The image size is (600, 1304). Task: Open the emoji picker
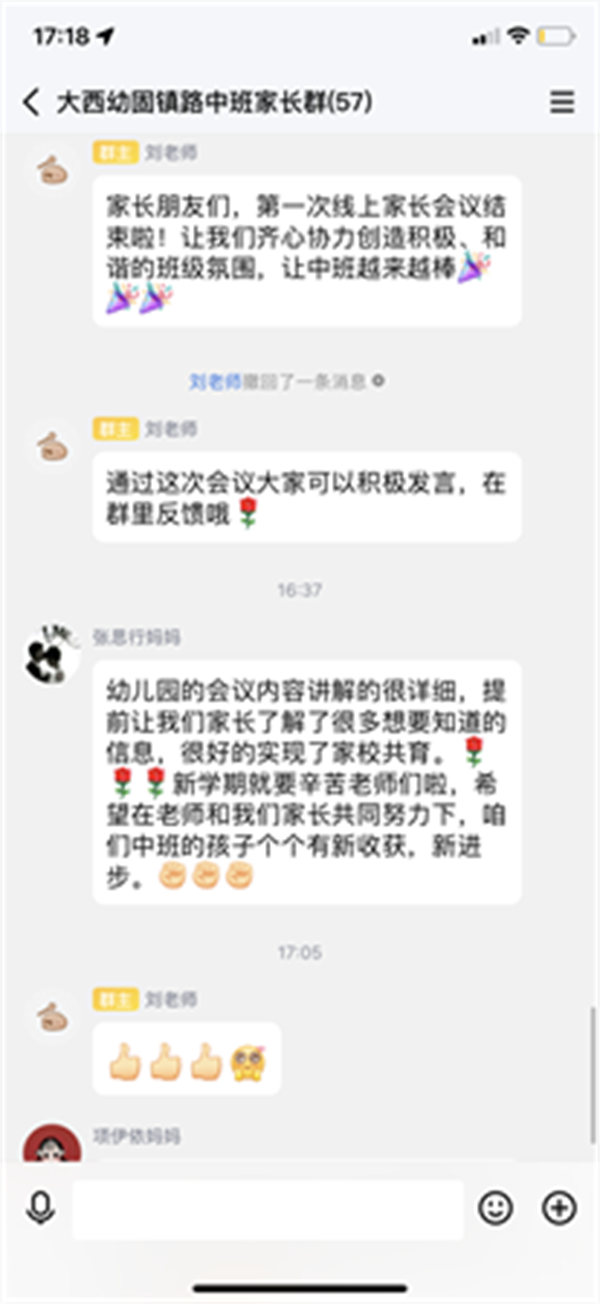click(495, 1209)
